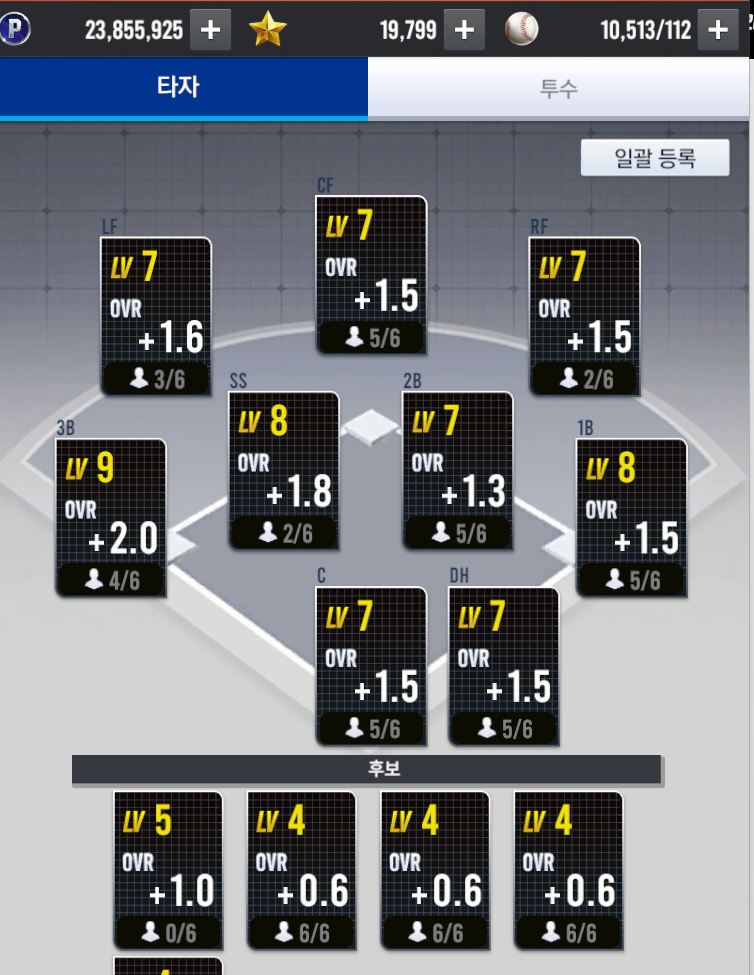
Task: Open the CF player card
Action: 371,275
